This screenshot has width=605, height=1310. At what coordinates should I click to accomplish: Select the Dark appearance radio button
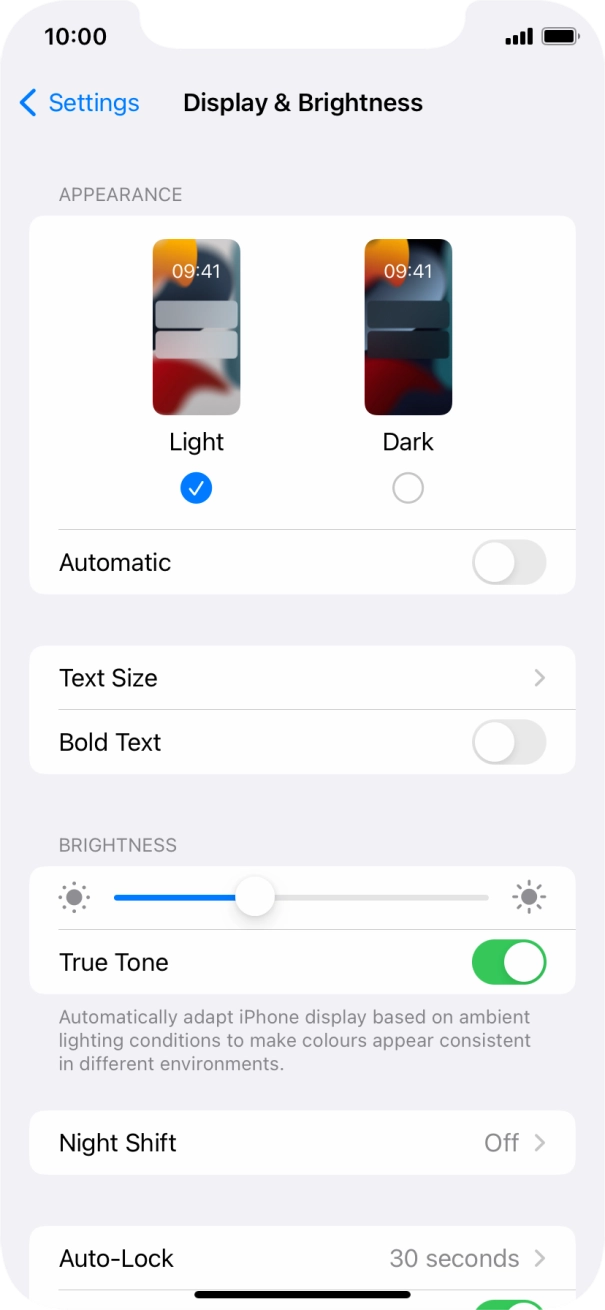coord(408,488)
